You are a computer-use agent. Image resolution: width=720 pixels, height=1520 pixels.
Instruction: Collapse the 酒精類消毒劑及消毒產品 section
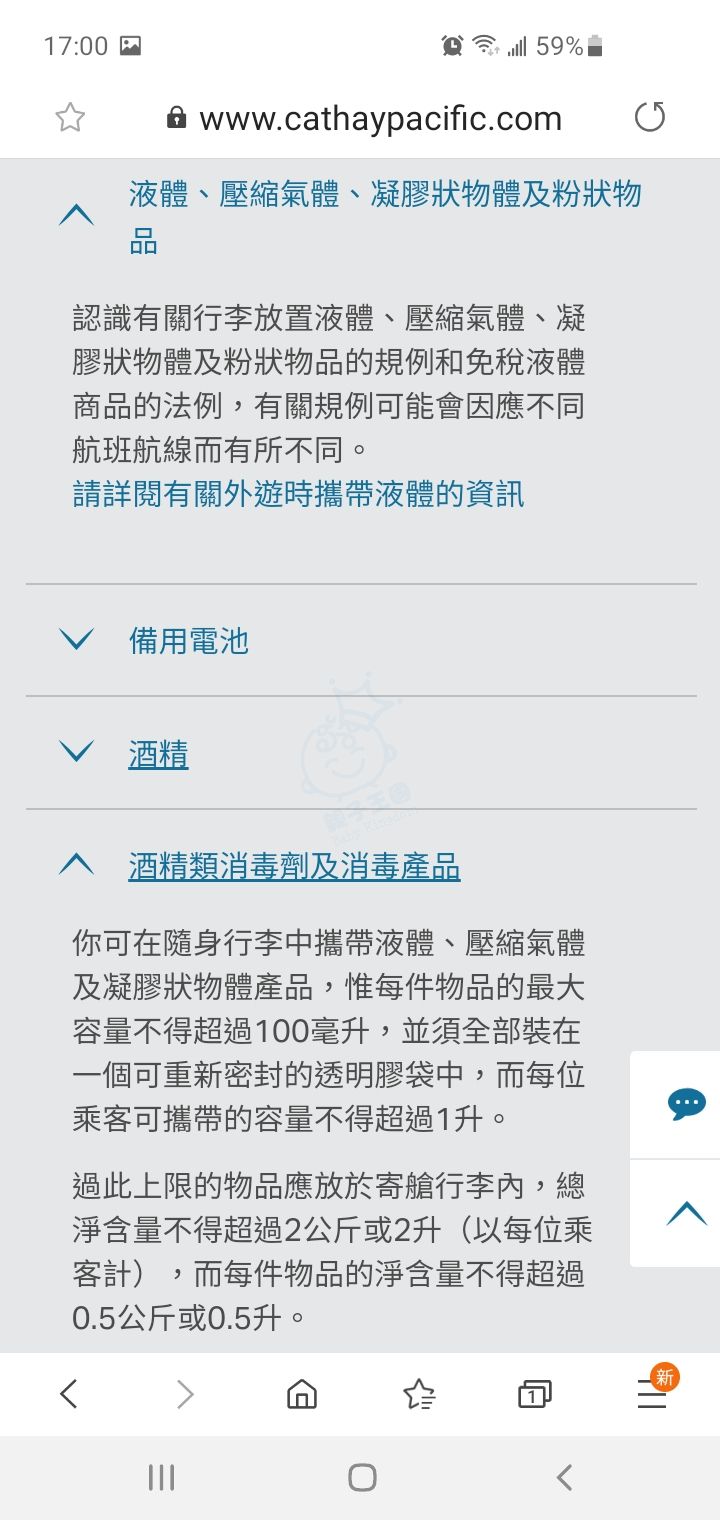[293, 866]
